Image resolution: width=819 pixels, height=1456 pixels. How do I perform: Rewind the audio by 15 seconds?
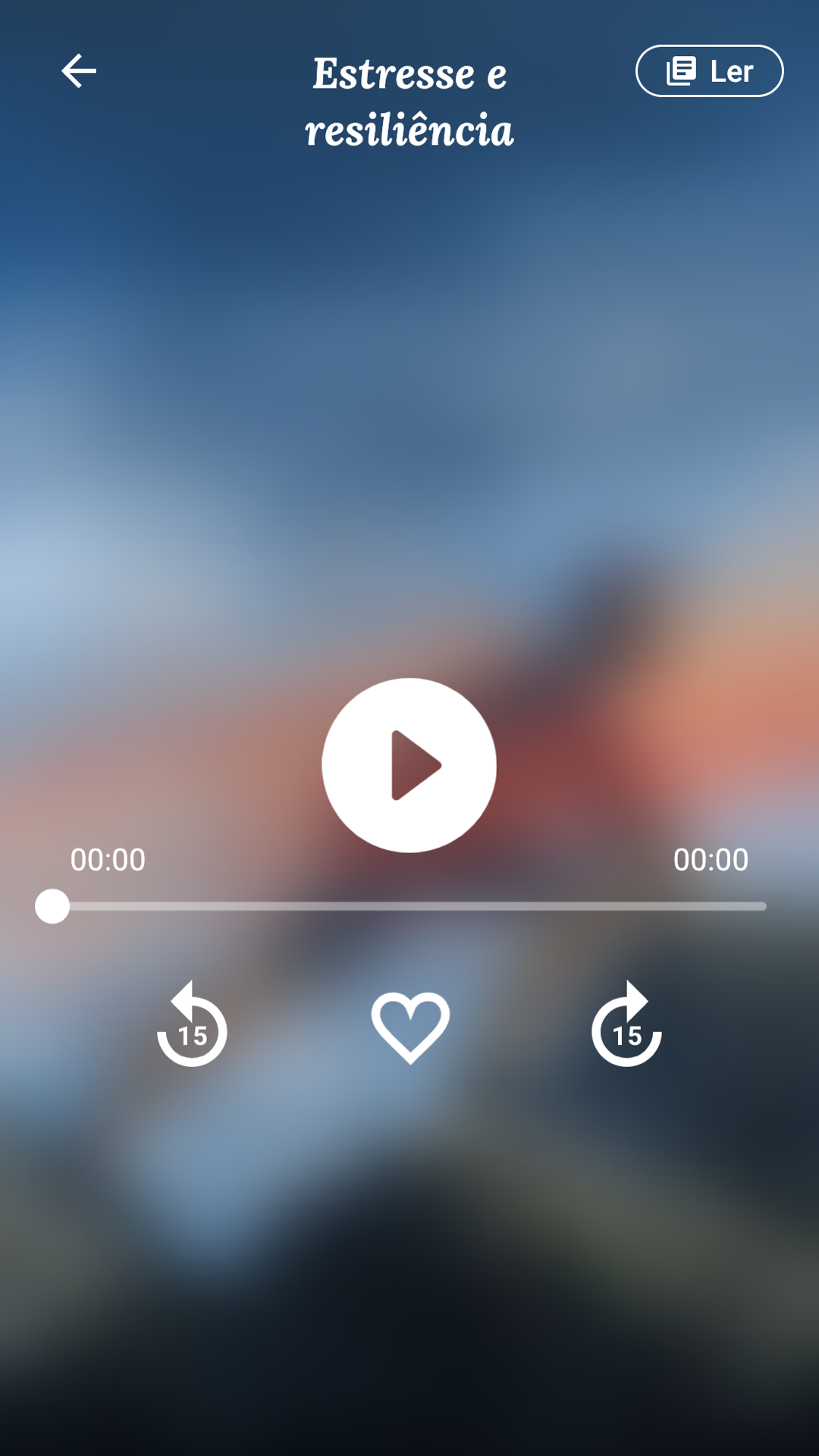(x=192, y=1025)
